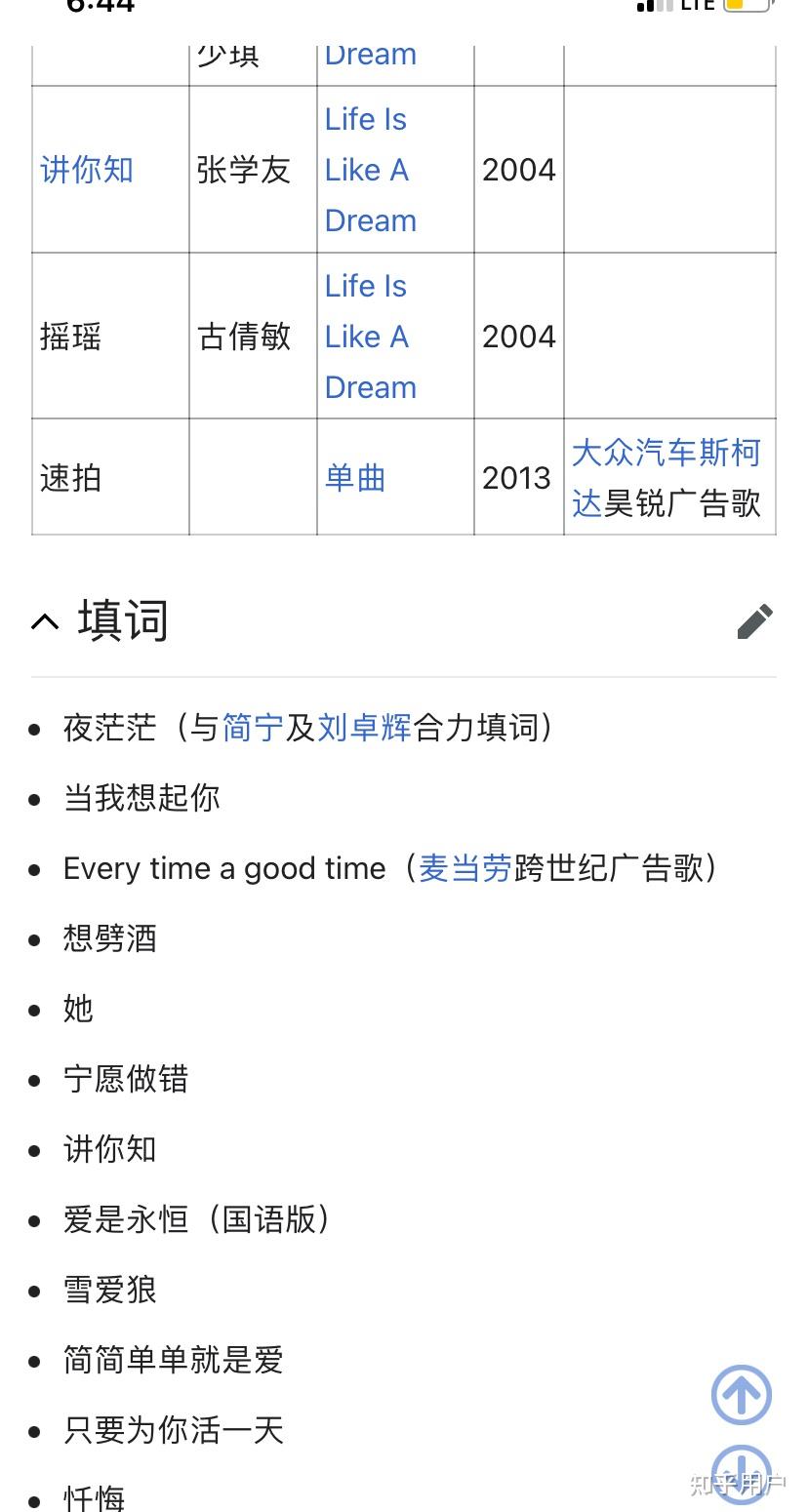
Task: Open Life Is Like A Dream in 古倩敏's row
Action: click(x=370, y=337)
